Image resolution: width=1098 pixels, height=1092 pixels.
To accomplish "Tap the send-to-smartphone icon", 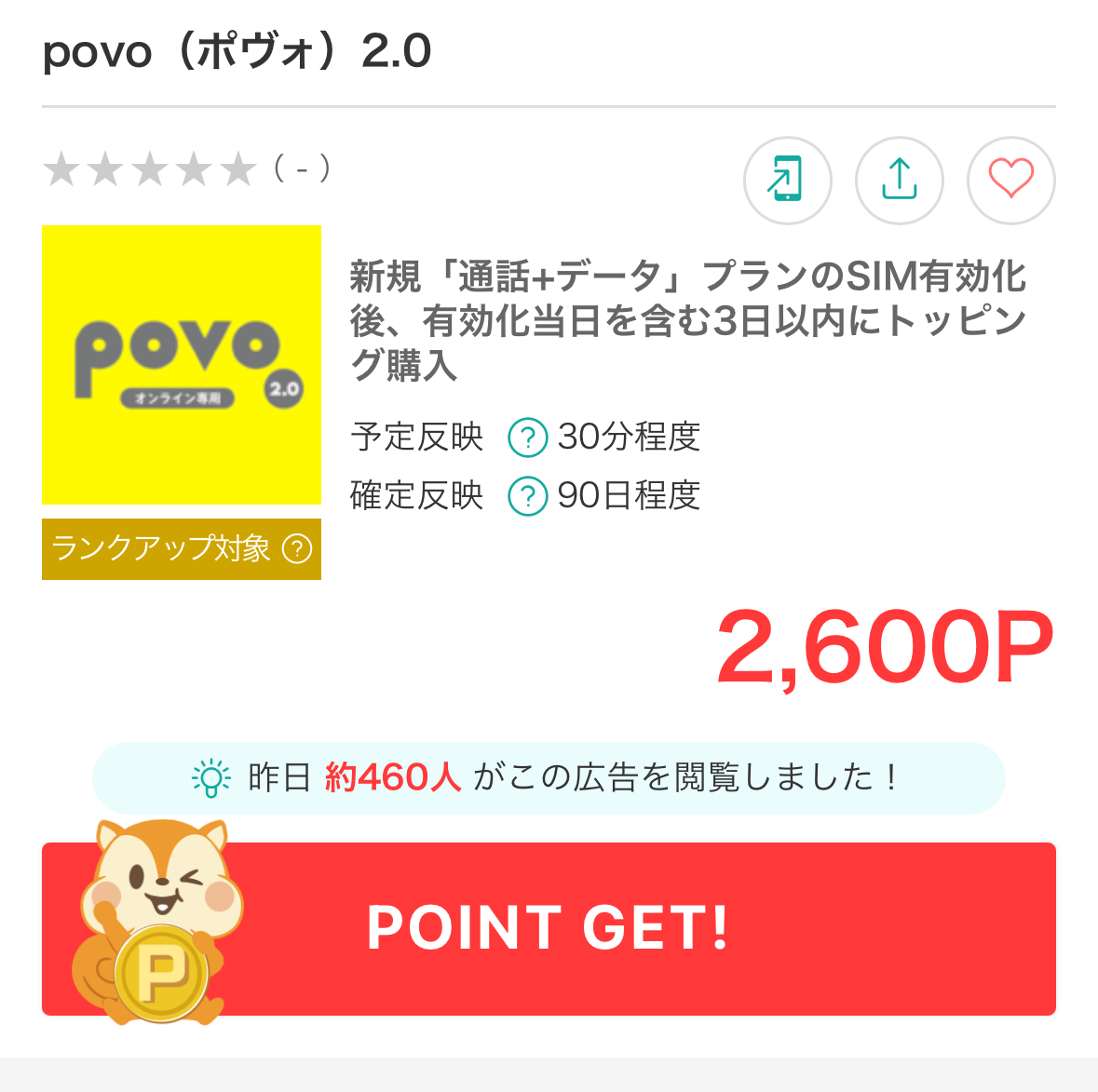I will coord(787,181).
